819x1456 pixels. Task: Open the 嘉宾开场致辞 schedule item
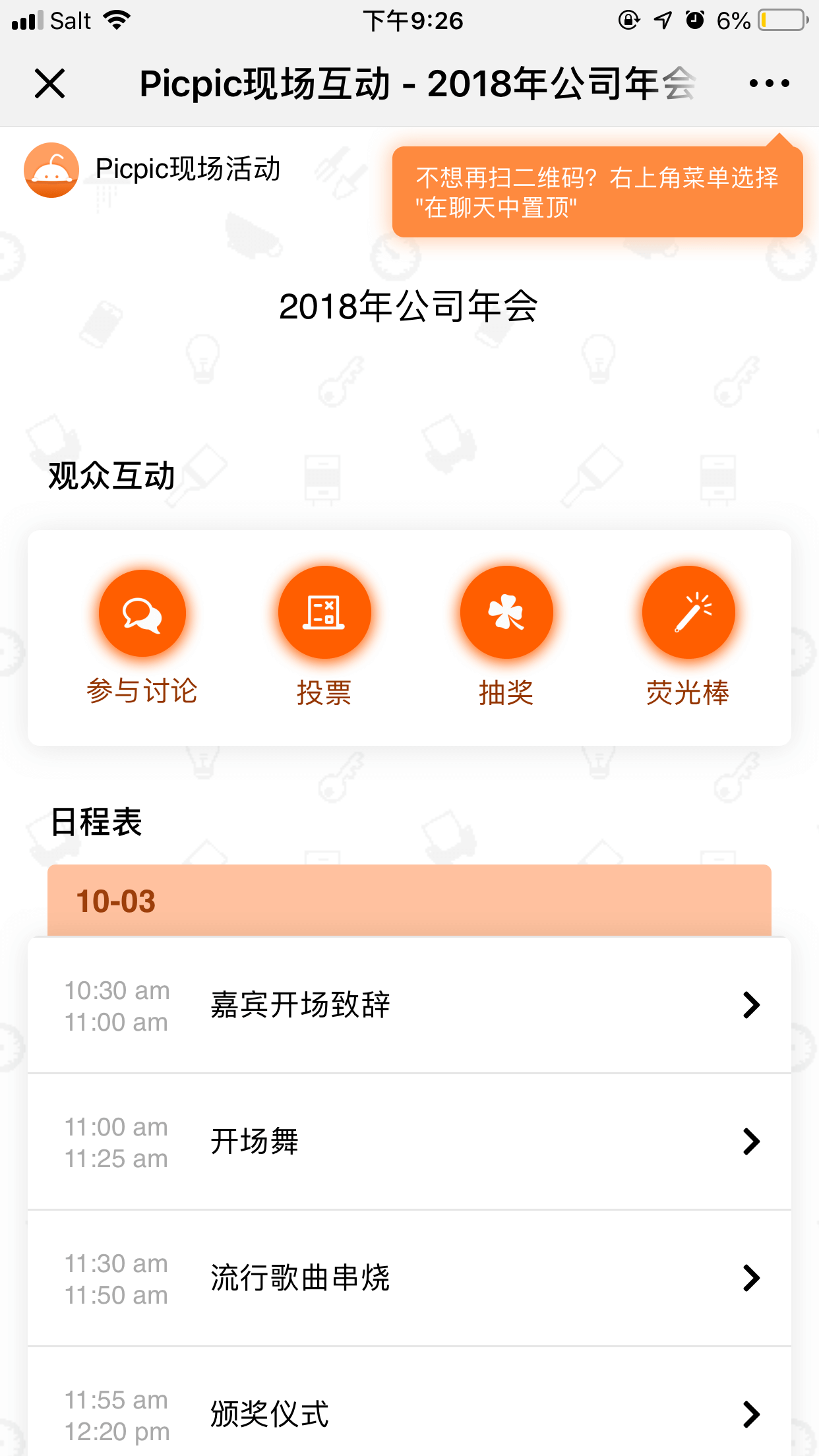coord(409,1005)
